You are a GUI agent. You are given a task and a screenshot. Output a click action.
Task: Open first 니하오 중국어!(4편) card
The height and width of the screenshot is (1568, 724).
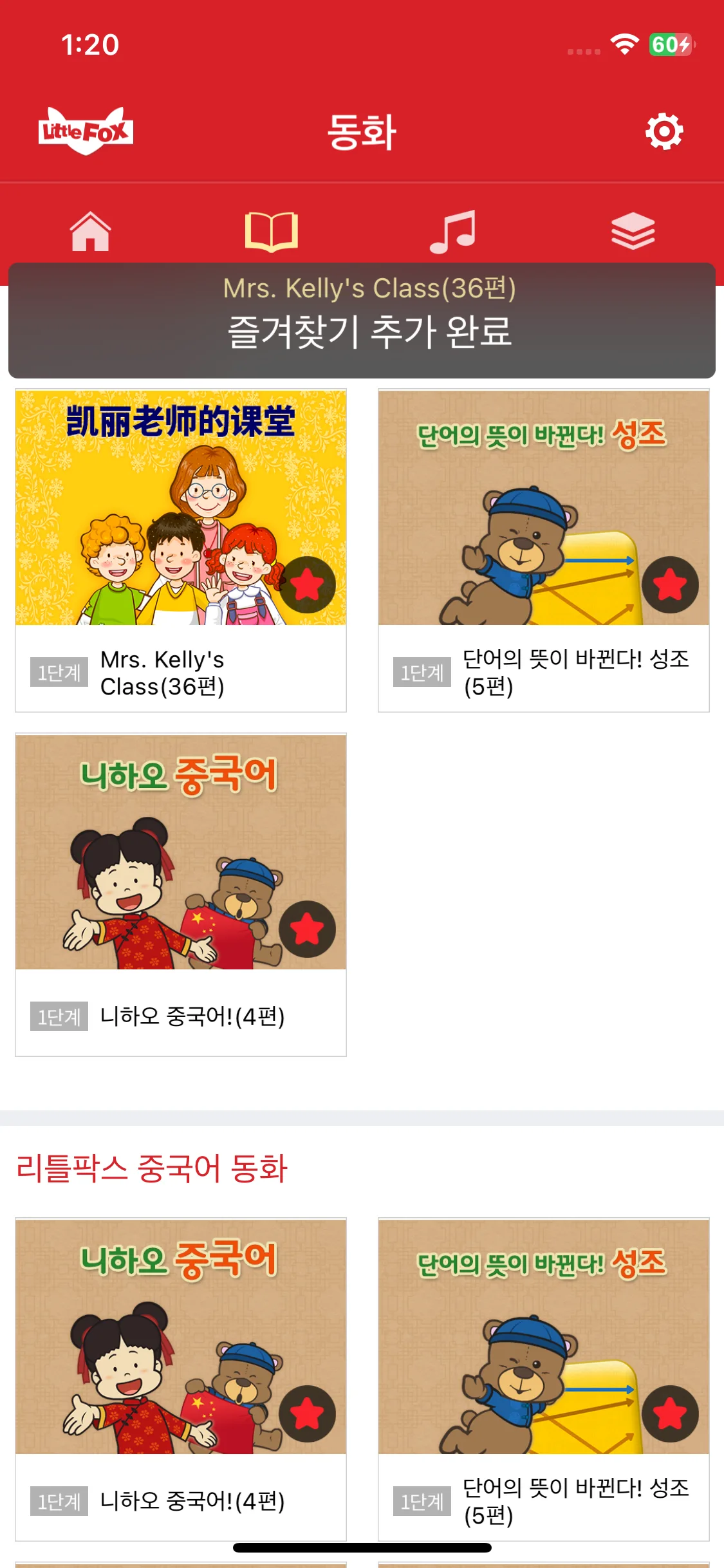pyautogui.click(x=181, y=895)
